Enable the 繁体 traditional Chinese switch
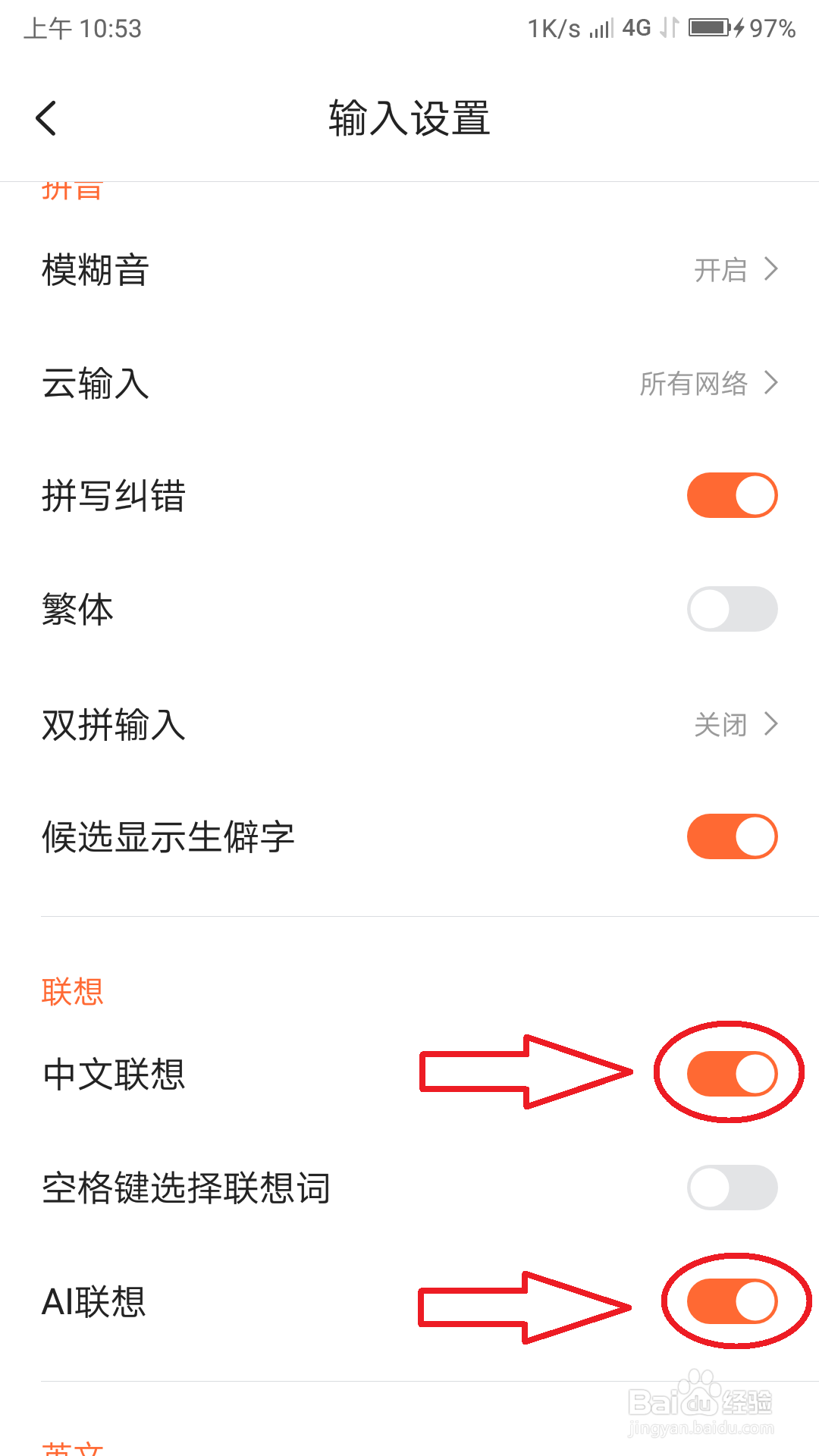The image size is (819, 1456). (731, 609)
